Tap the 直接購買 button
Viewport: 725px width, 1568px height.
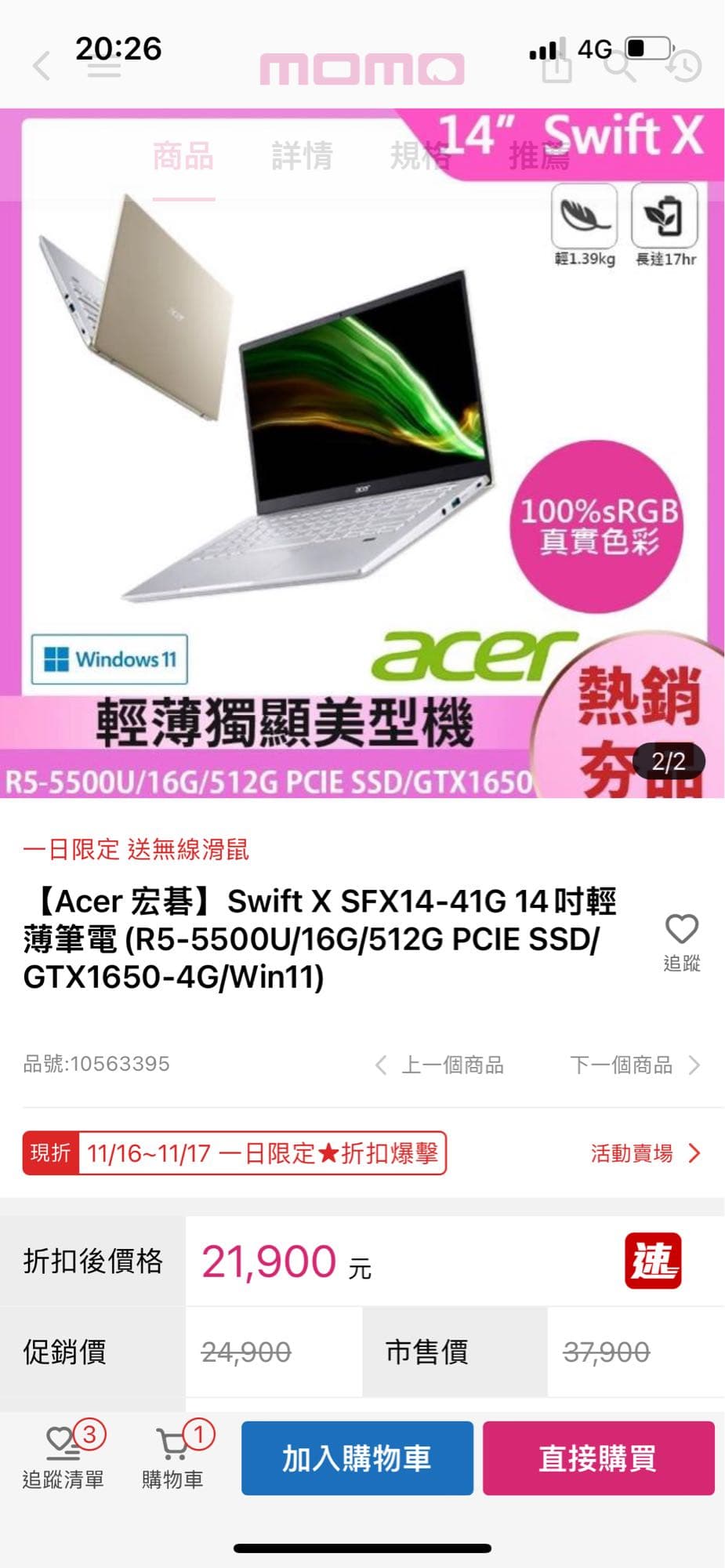pos(598,1457)
